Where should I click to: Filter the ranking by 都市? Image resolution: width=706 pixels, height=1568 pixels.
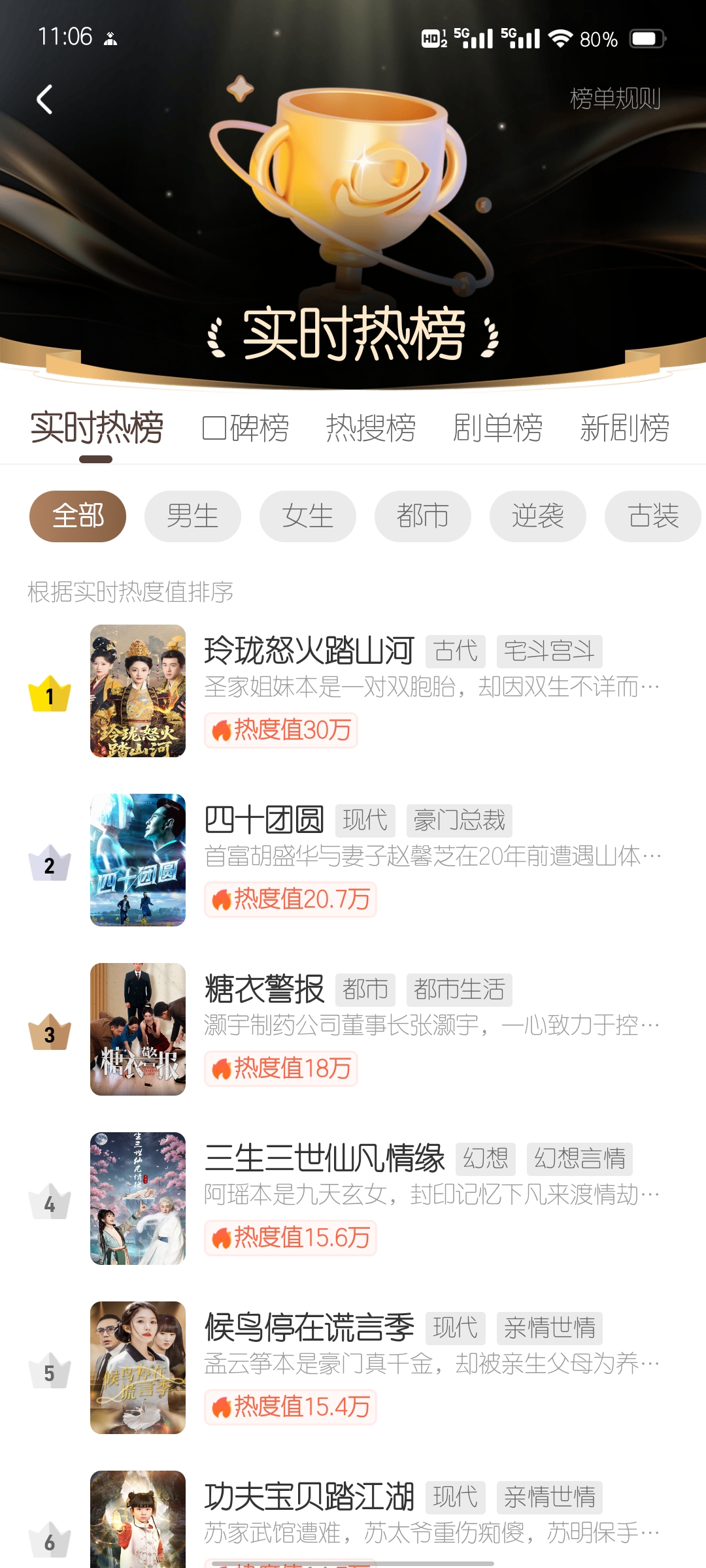click(423, 516)
